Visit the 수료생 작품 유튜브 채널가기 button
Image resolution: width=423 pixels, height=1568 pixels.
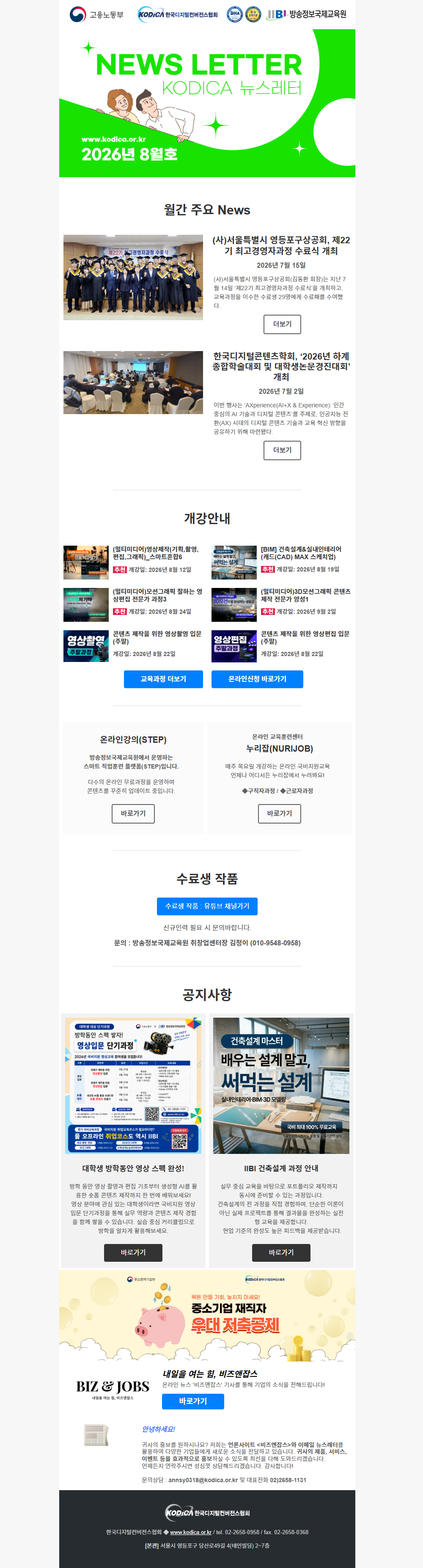coord(207,906)
